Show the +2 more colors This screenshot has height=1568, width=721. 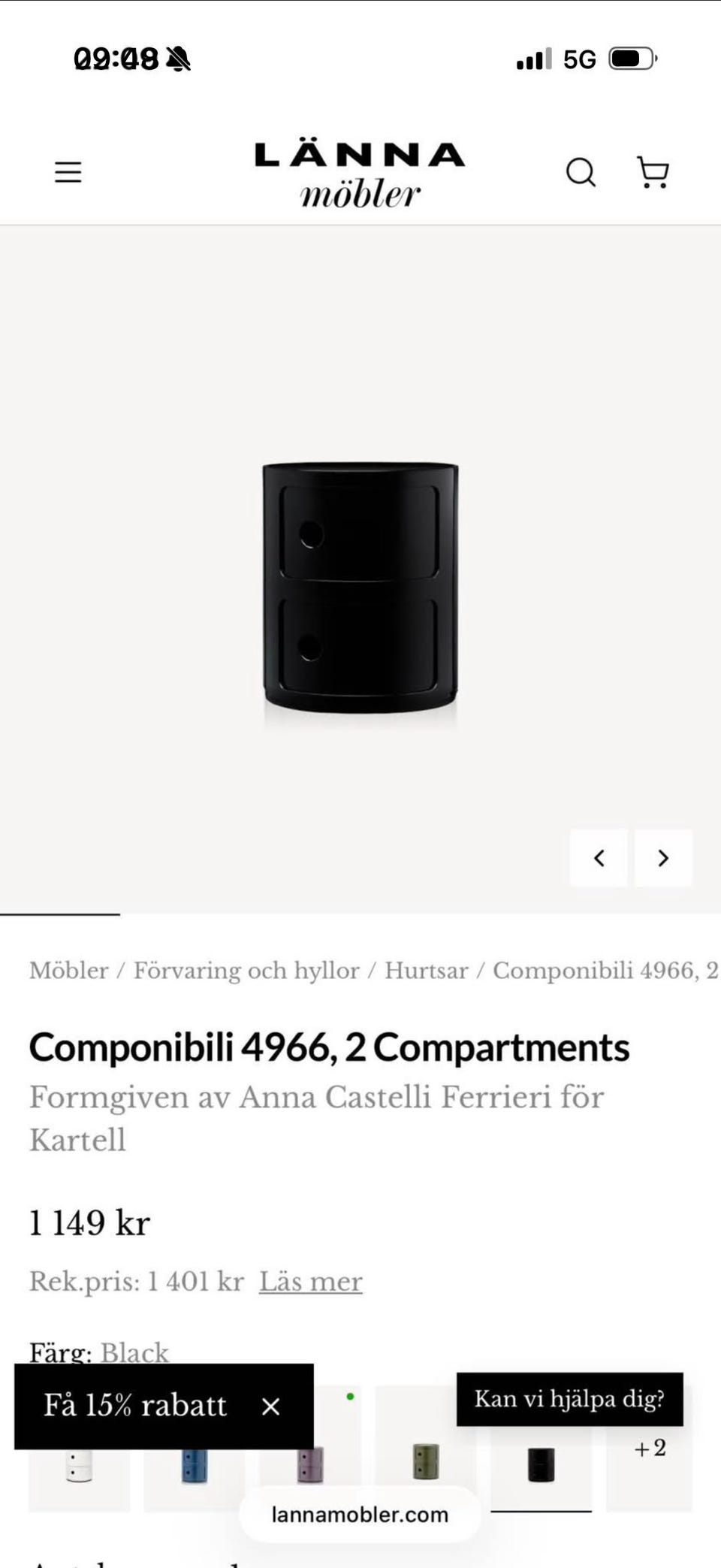[650, 1449]
